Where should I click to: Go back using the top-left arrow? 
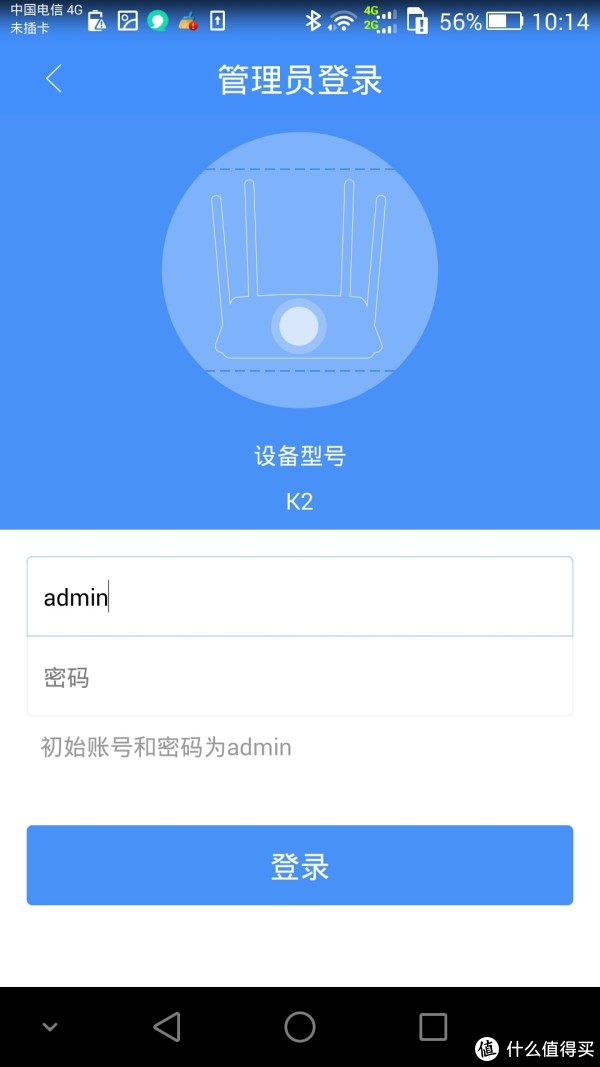54,79
